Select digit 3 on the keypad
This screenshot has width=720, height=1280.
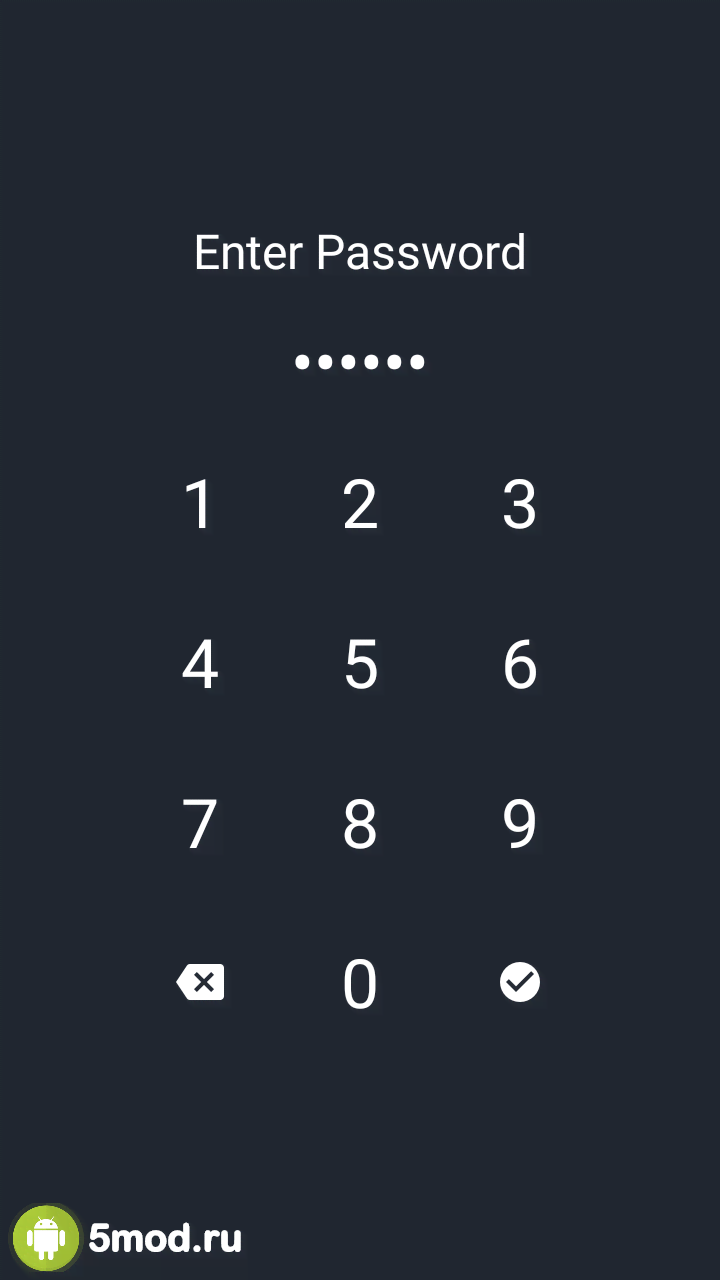(x=519, y=504)
